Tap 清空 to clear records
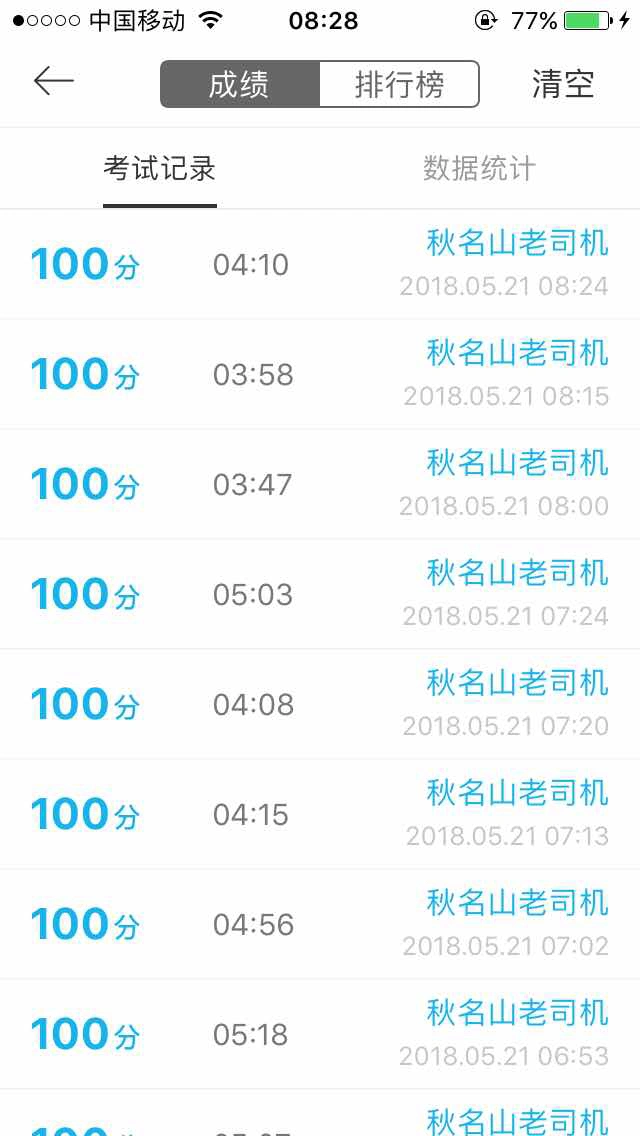 (x=563, y=84)
